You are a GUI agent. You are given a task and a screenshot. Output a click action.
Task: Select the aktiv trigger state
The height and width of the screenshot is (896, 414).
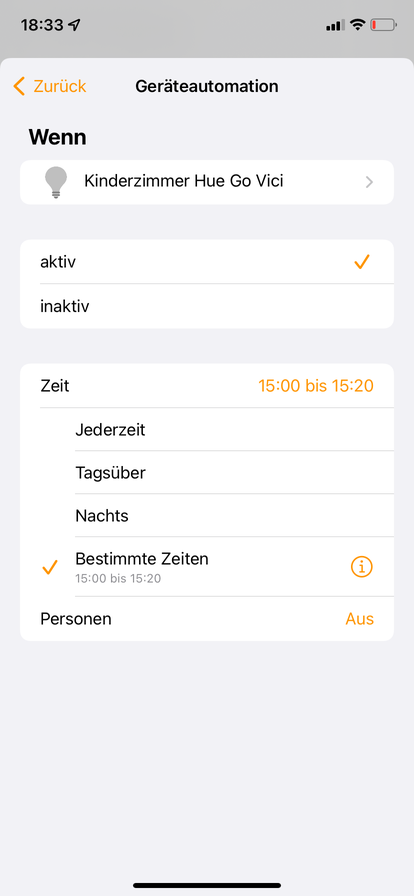[207, 262]
